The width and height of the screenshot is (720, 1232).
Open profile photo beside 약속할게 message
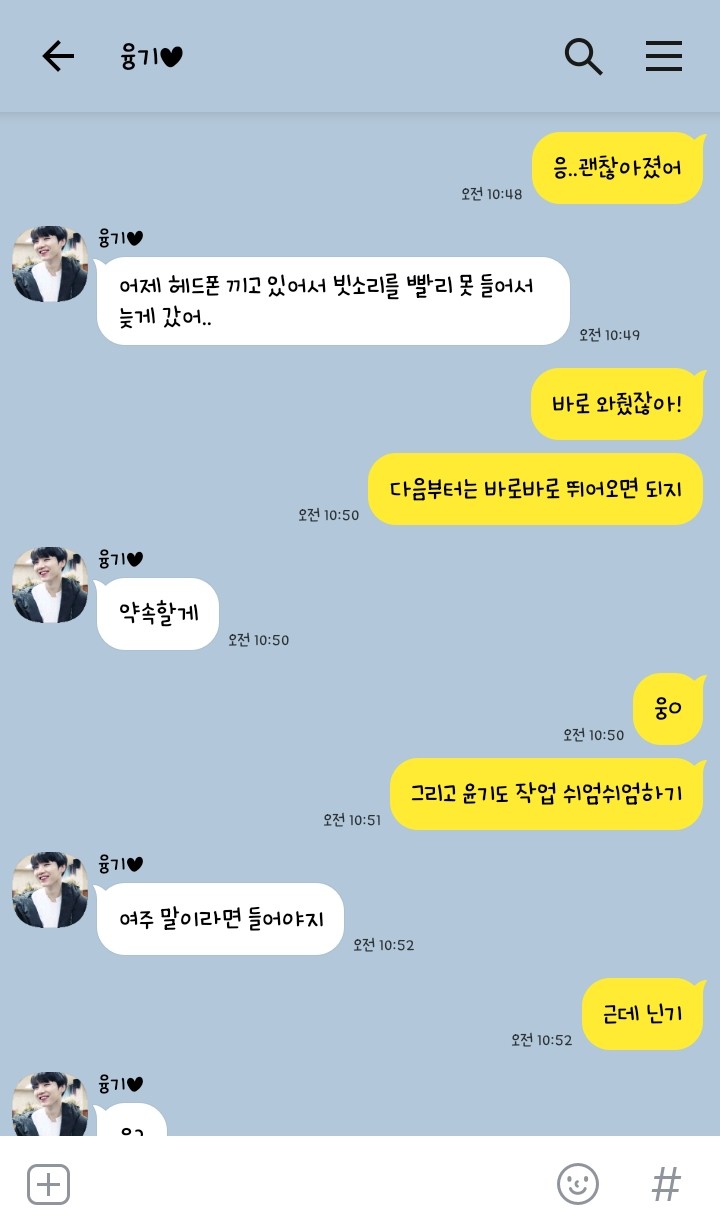tap(50, 585)
